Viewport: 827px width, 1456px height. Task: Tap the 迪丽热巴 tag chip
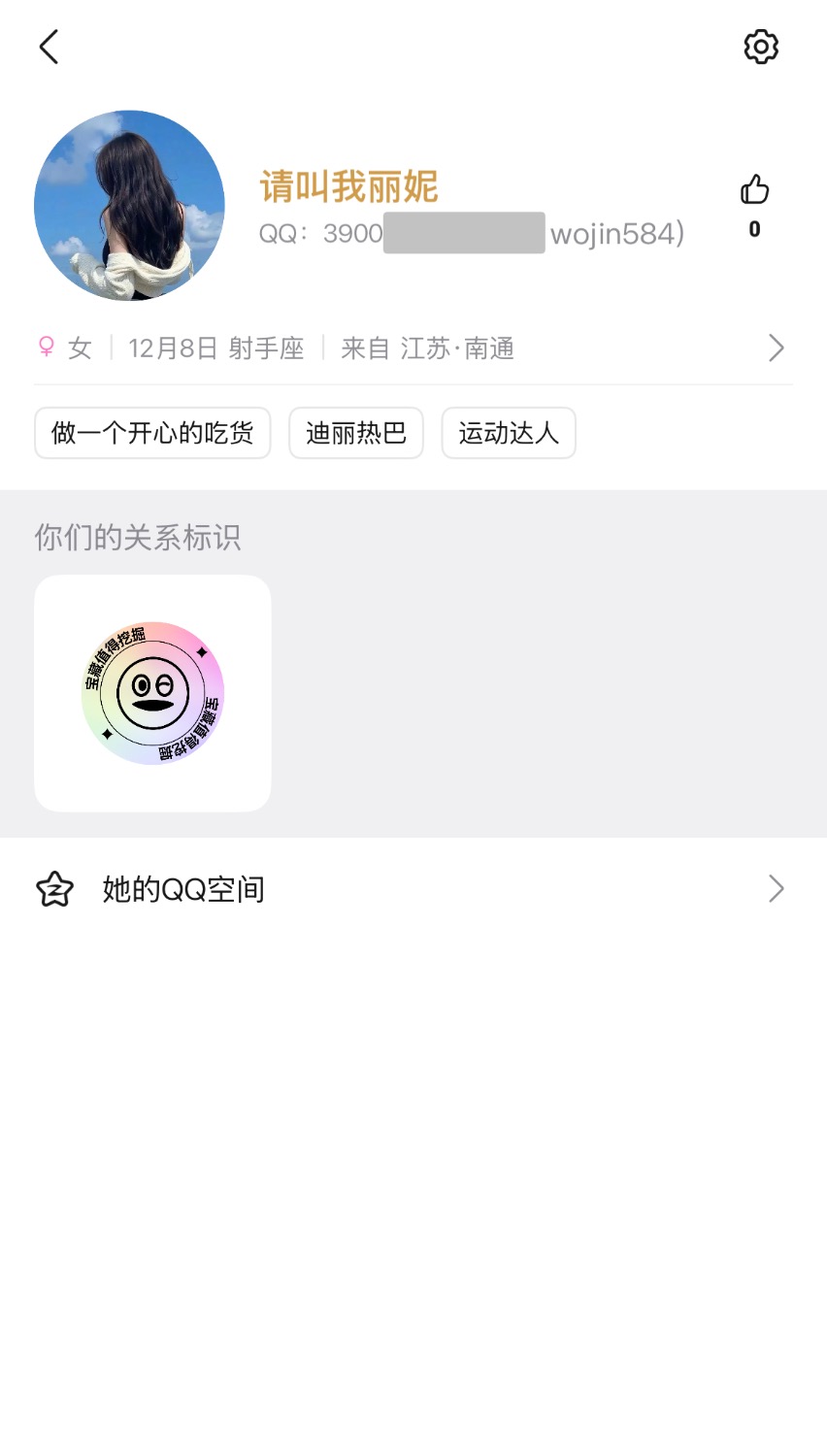(356, 433)
